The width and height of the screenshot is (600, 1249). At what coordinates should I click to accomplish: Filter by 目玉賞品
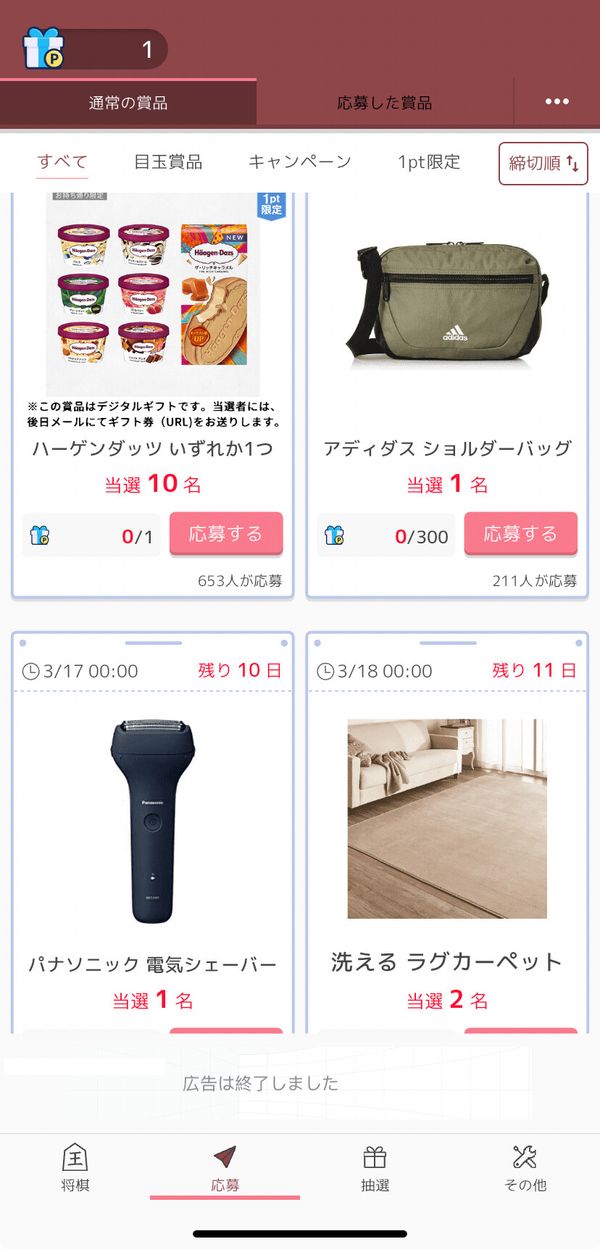pos(168,162)
